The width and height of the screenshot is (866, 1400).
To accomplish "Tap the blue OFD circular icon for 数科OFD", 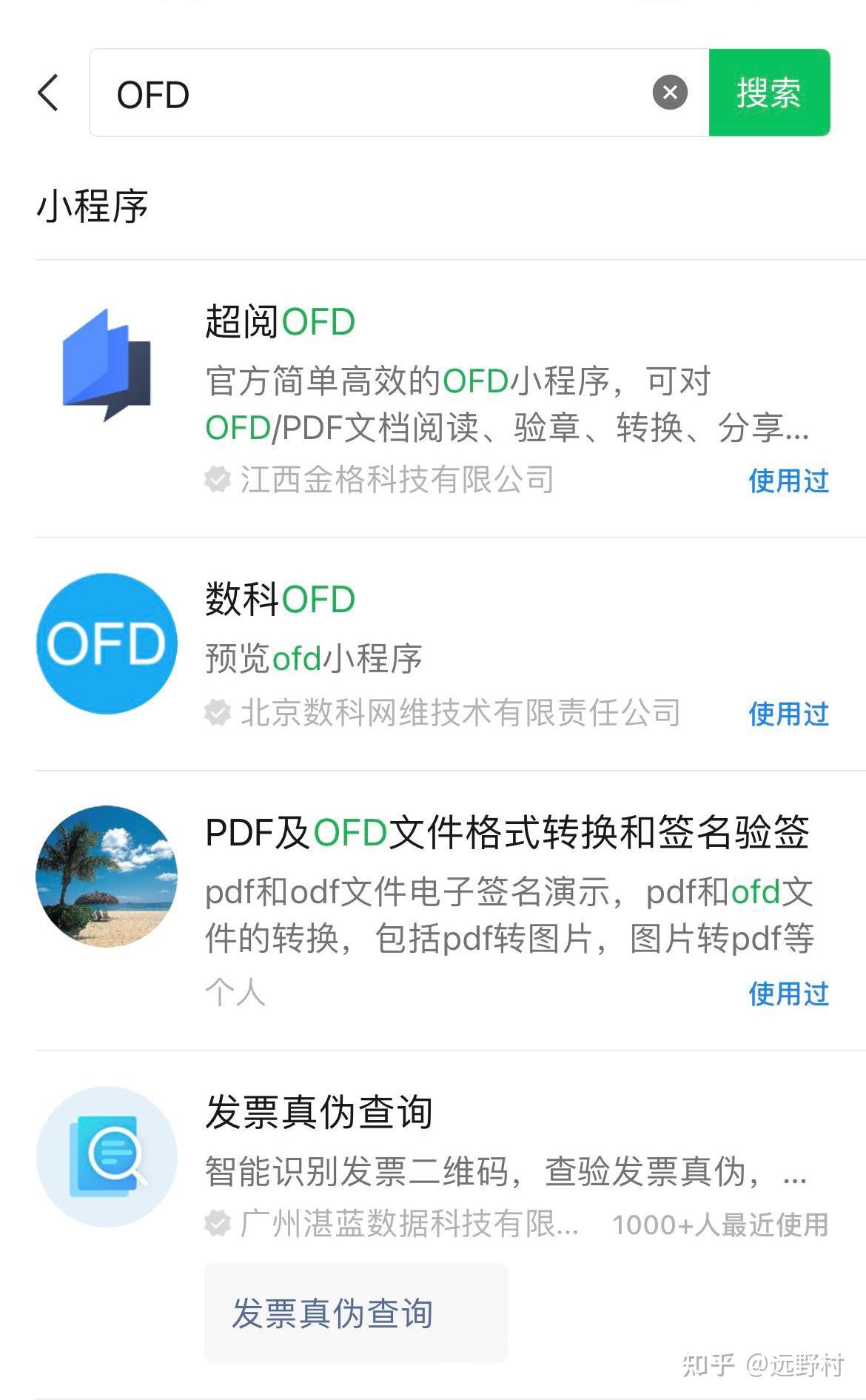I will click(x=107, y=643).
